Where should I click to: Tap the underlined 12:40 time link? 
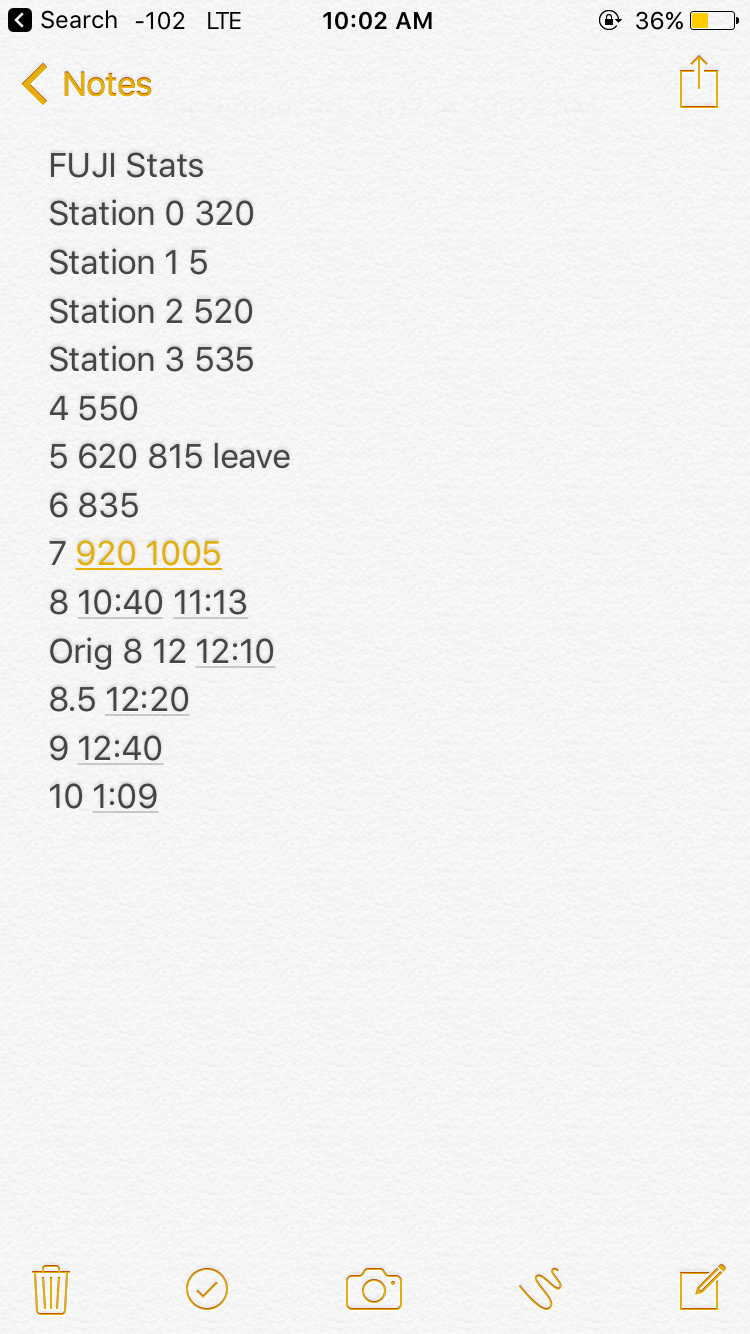tap(120, 748)
